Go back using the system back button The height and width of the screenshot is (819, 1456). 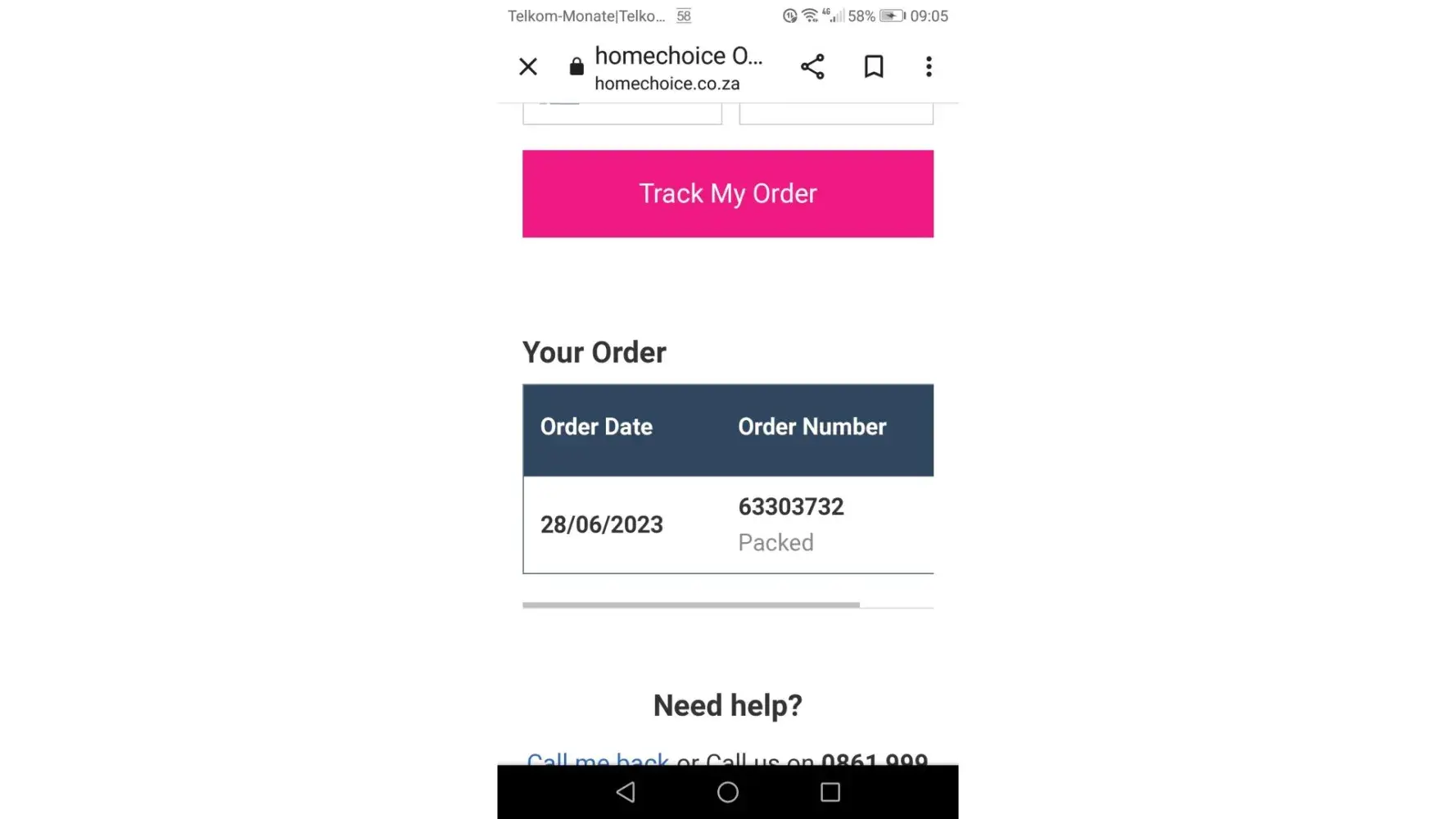click(626, 792)
